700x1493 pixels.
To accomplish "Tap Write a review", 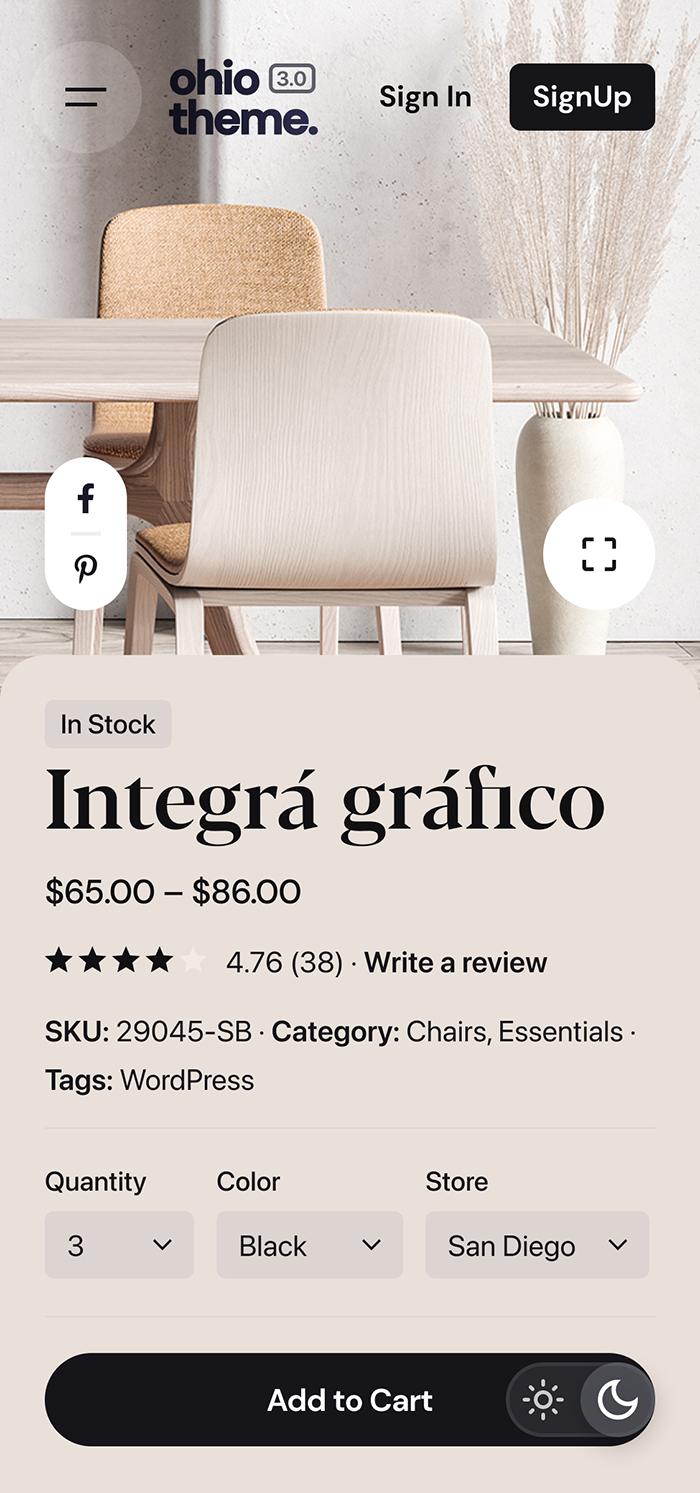I will tap(455, 962).
